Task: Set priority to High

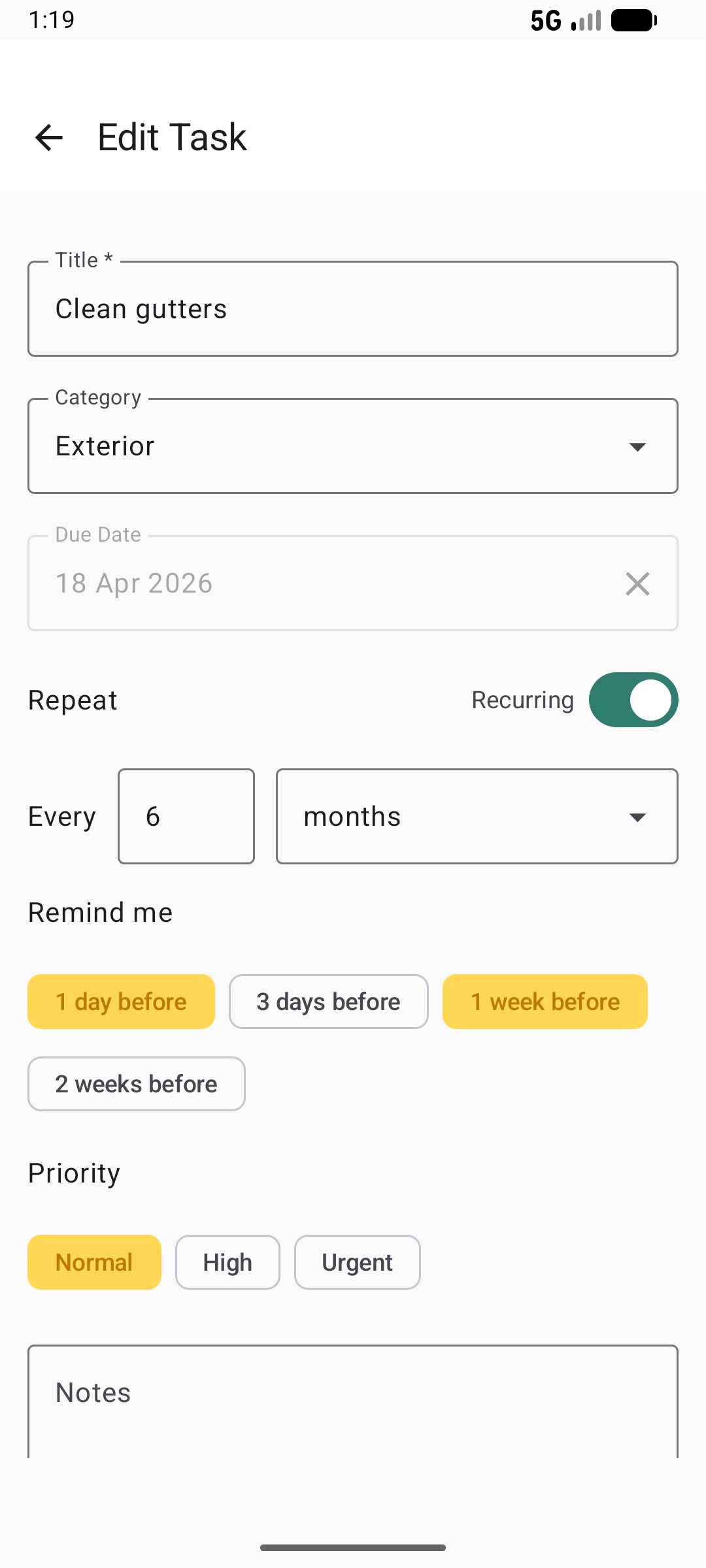Action: click(227, 1262)
